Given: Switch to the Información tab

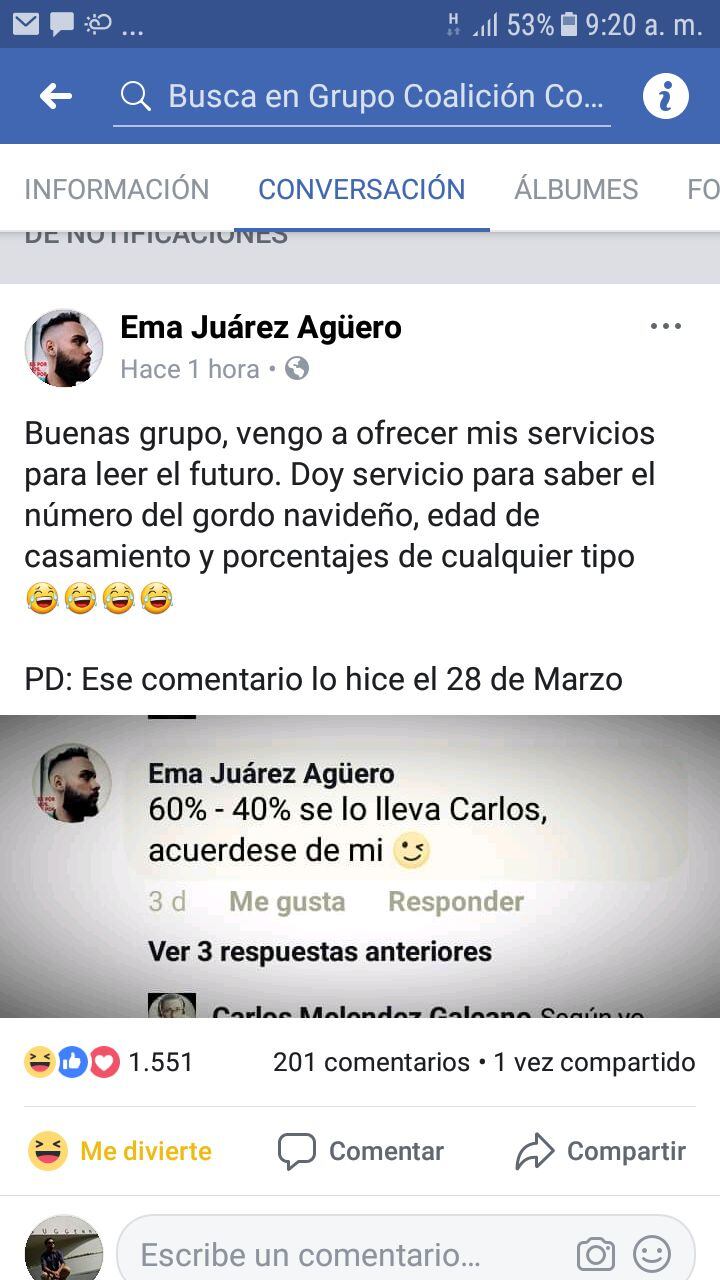Looking at the screenshot, I should (117, 189).
